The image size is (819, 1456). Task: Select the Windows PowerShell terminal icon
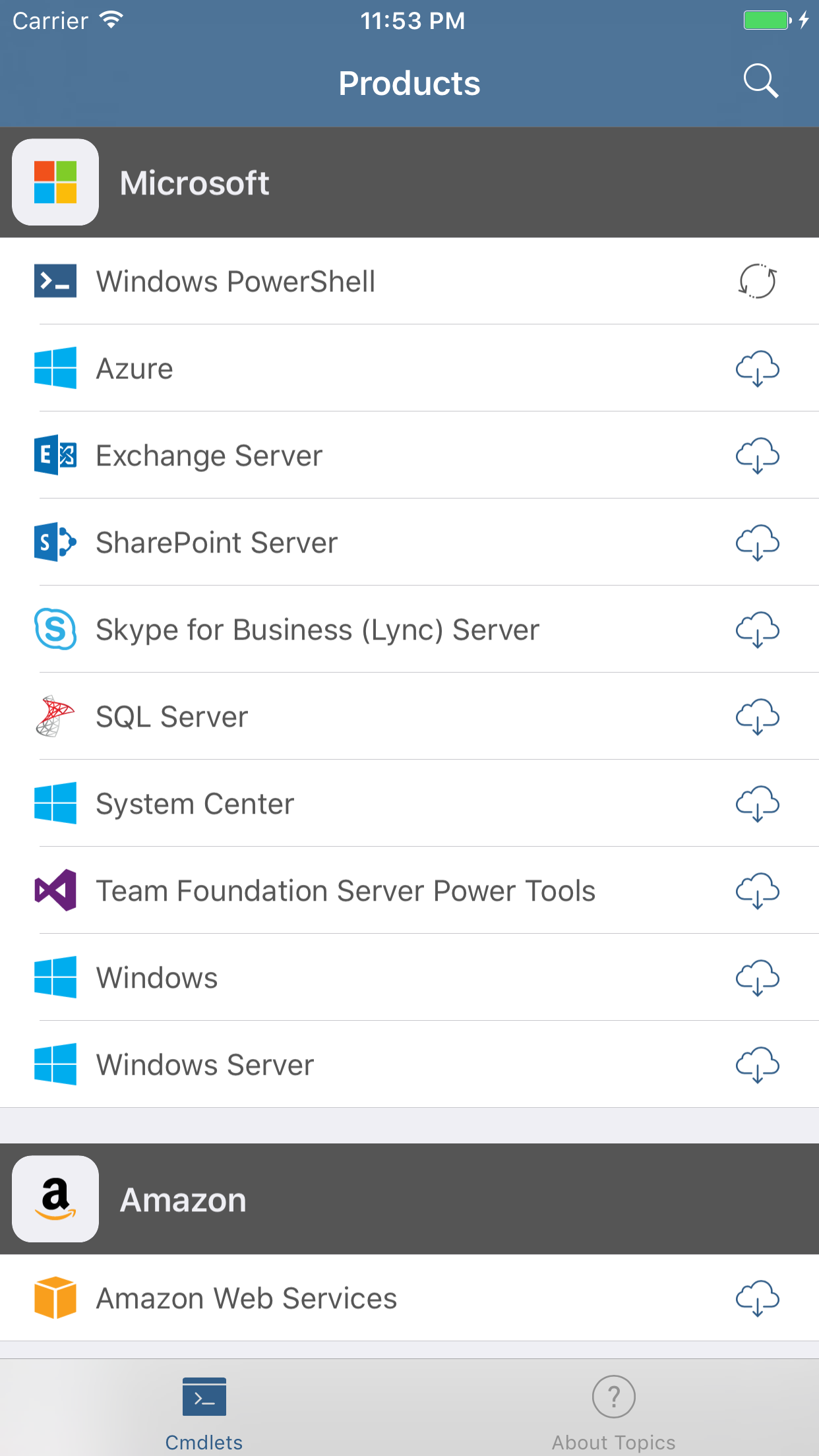[x=55, y=281]
